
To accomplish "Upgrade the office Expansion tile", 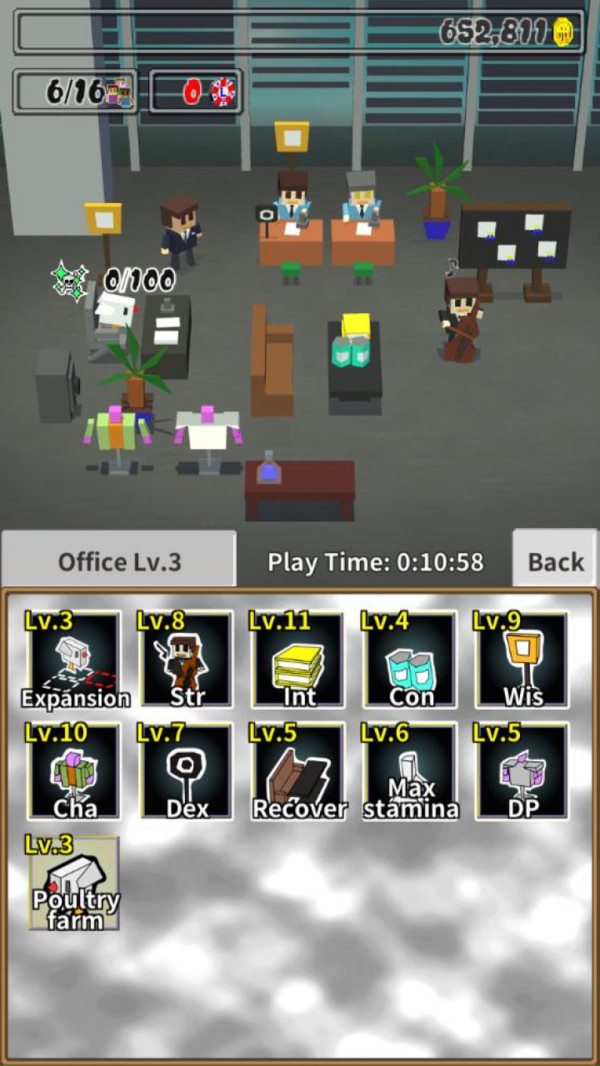I will pos(75,660).
